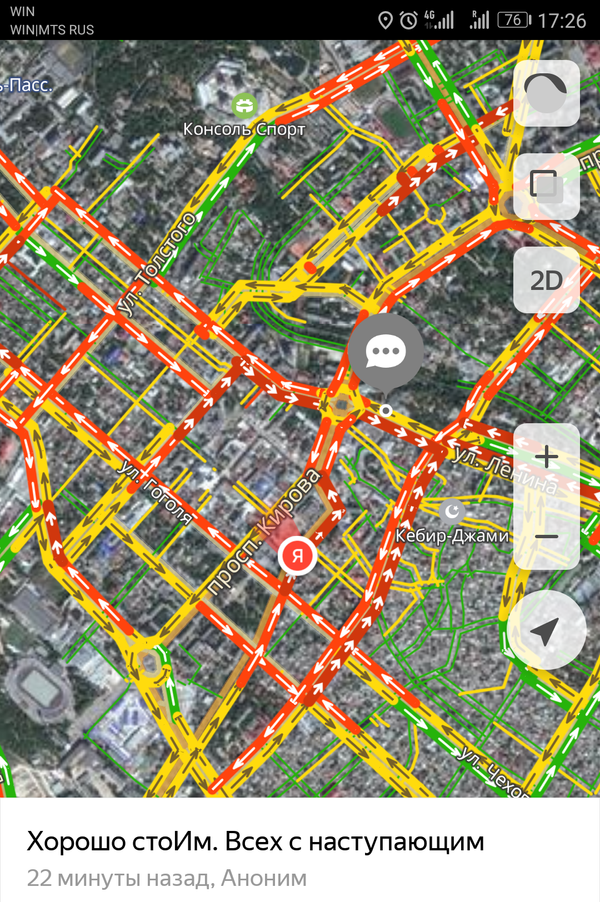Tap the red Я marker
Image resolution: width=600 pixels, height=902 pixels.
tap(297, 555)
